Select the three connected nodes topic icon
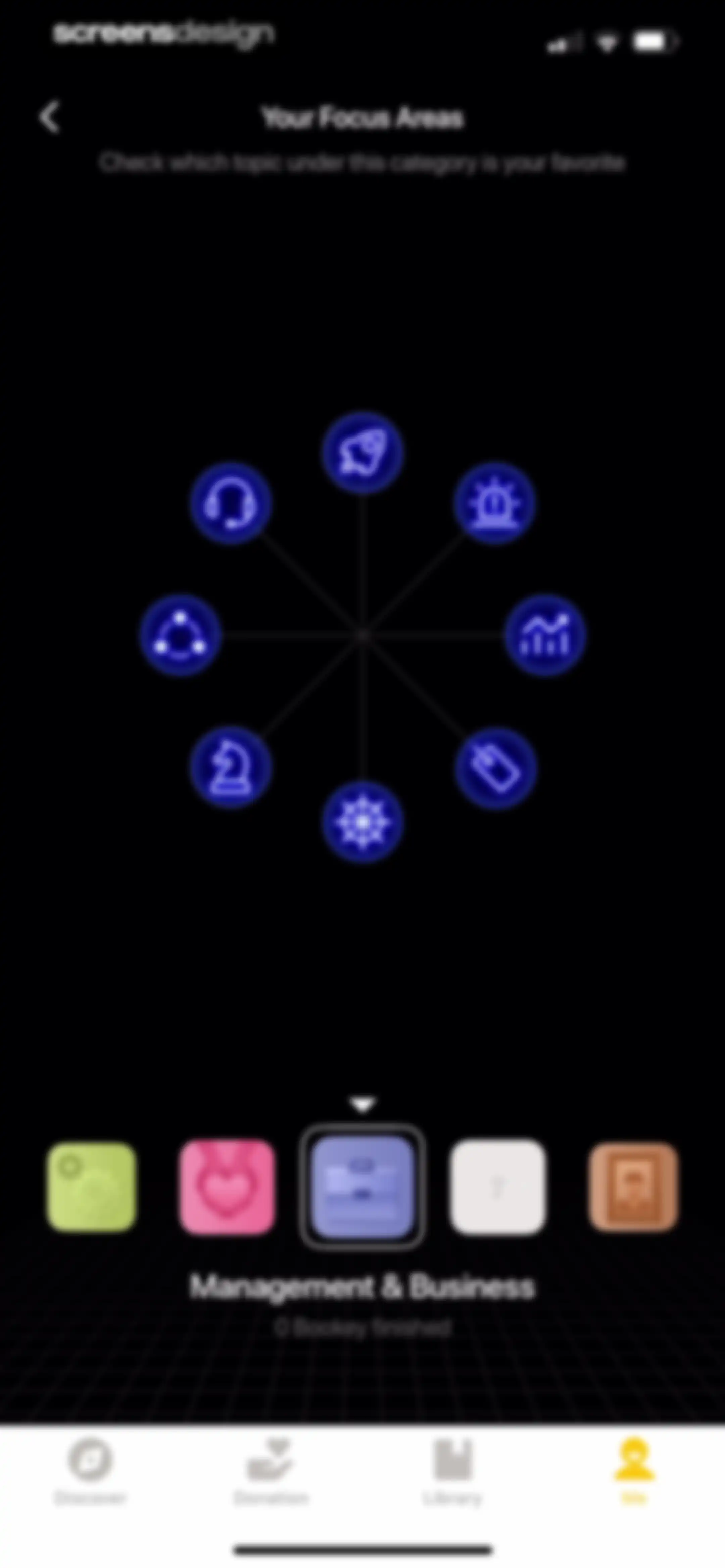Image resolution: width=725 pixels, height=1568 pixels. (x=180, y=636)
